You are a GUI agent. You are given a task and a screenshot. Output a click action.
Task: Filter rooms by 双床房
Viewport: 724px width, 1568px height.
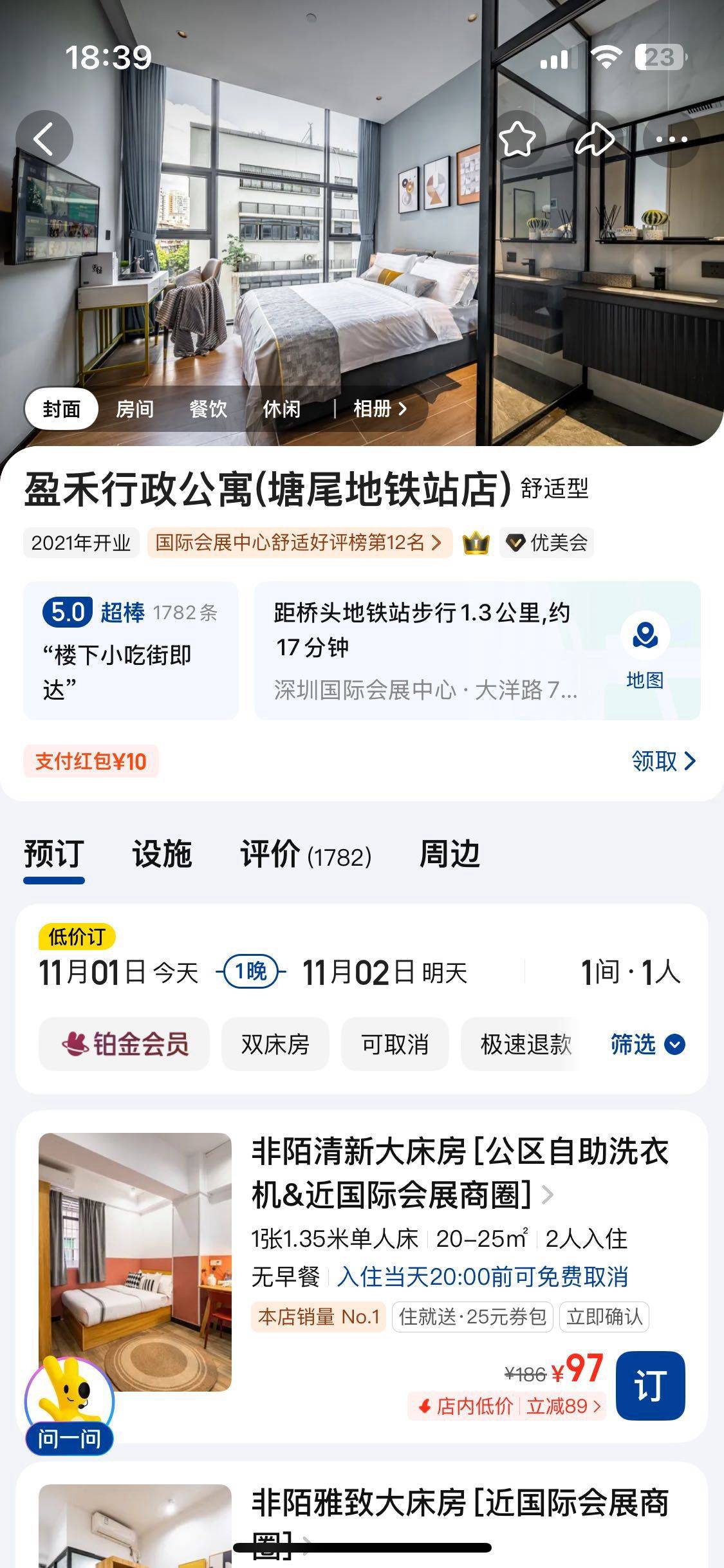tap(275, 1044)
